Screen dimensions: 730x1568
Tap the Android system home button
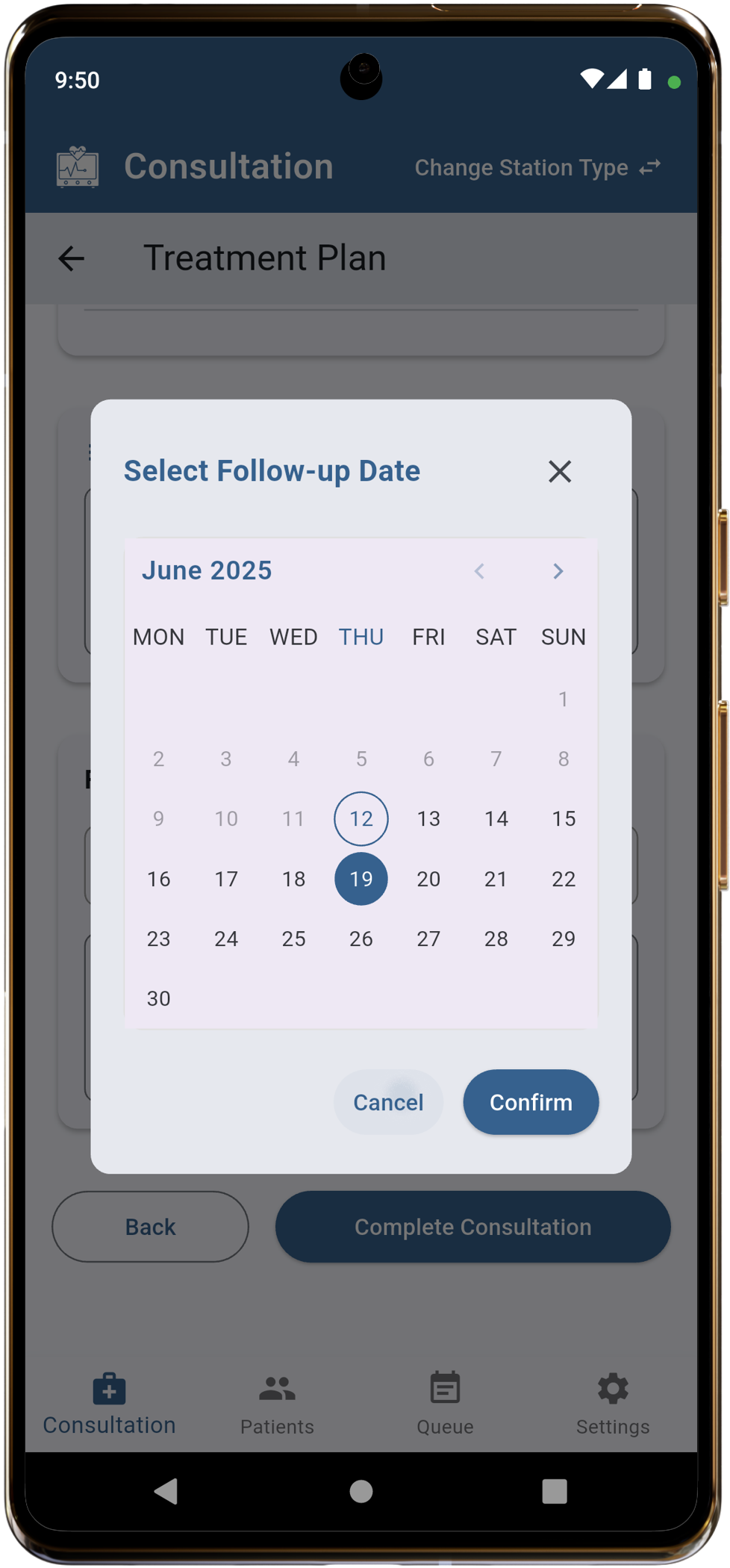point(361,1491)
